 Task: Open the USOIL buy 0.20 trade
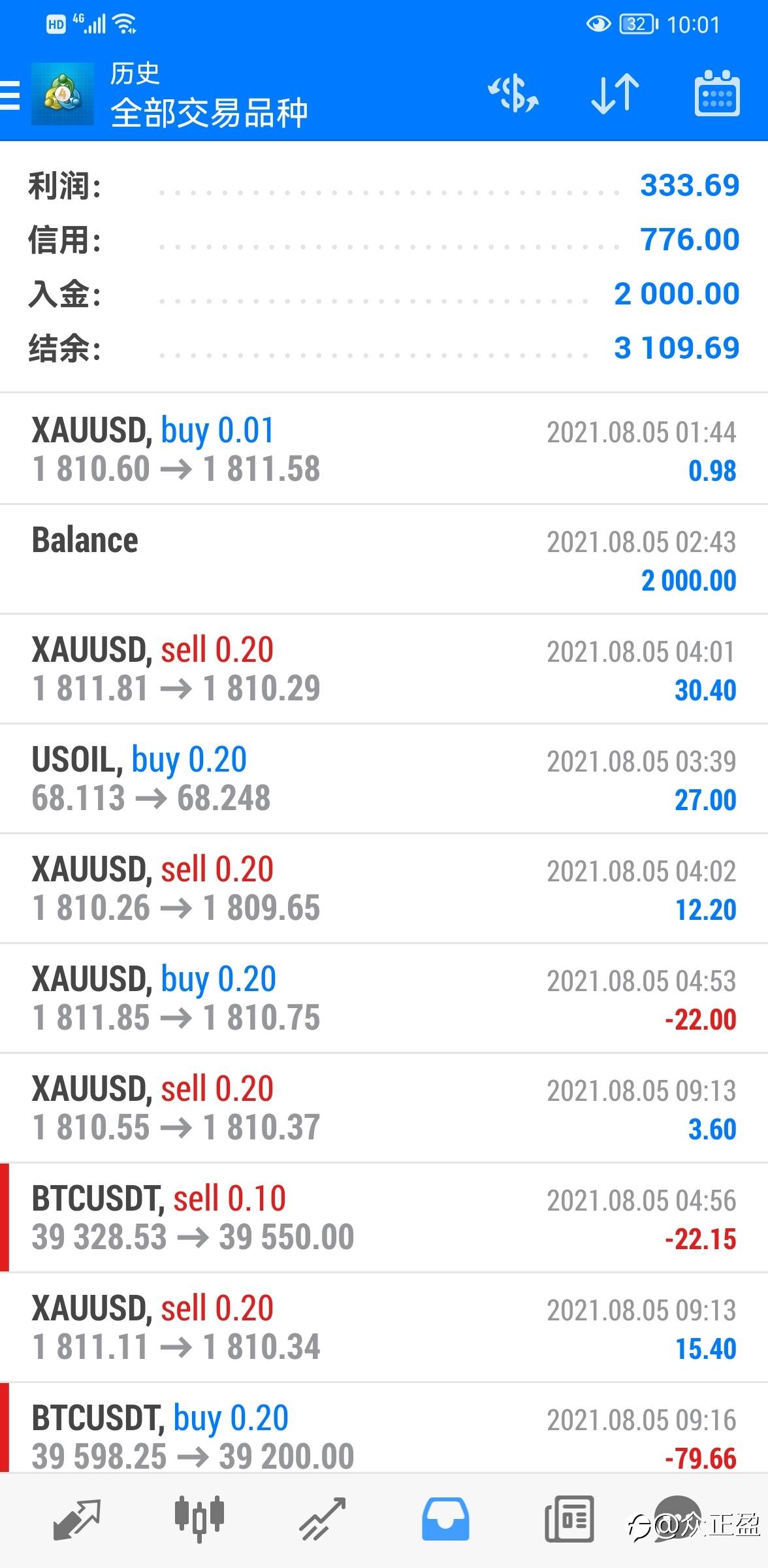coord(384,779)
